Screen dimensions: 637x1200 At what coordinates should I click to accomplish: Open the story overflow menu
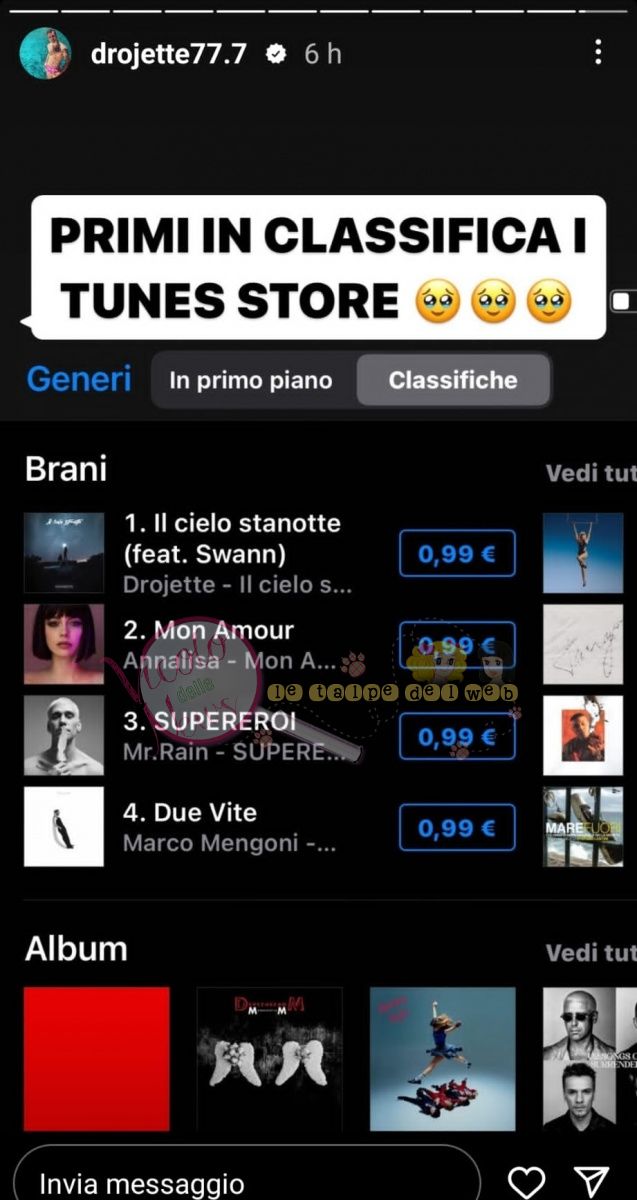[597, 53]
